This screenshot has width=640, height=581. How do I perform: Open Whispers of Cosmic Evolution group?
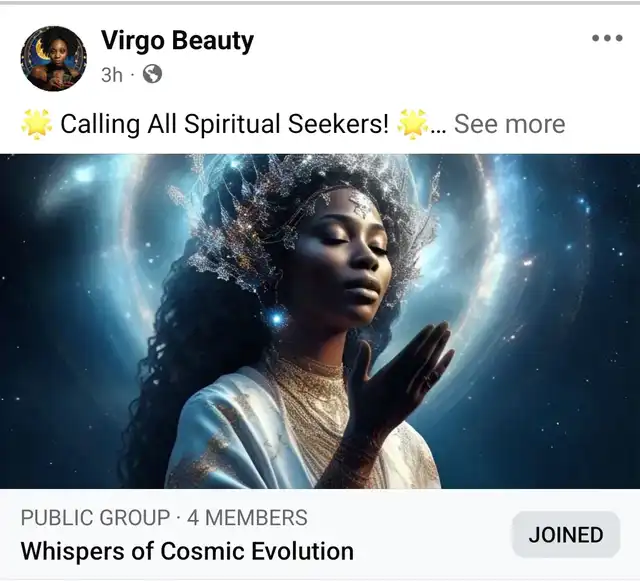click(x=187, y=551)
